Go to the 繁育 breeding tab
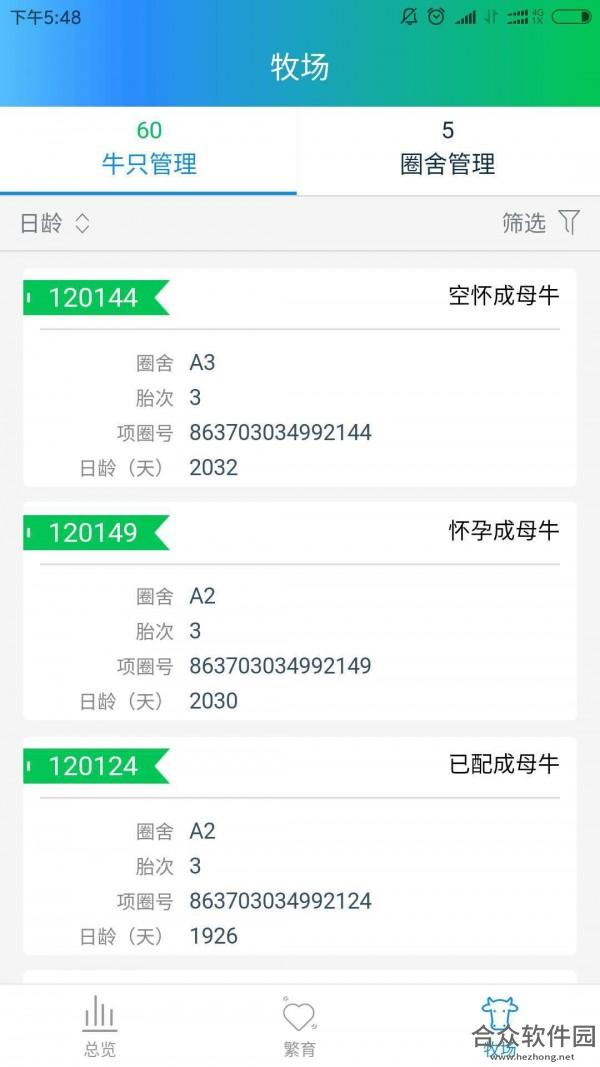The image size is (600, 1067). click(x=299, y=1026)
